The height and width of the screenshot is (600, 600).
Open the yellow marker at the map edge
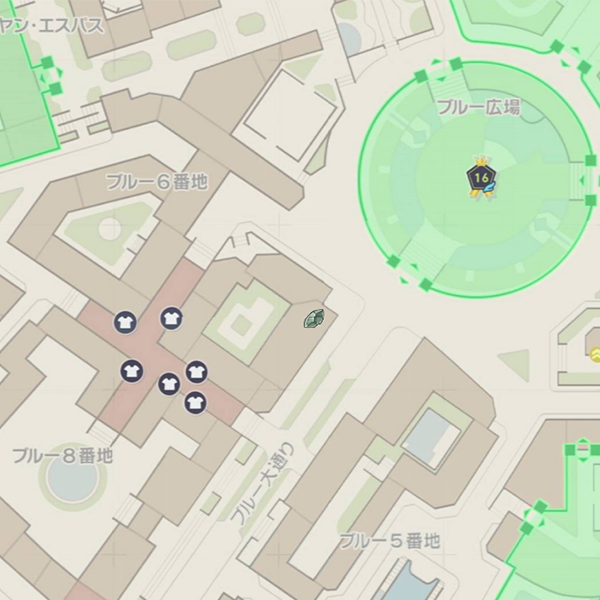tap(595, 354)
